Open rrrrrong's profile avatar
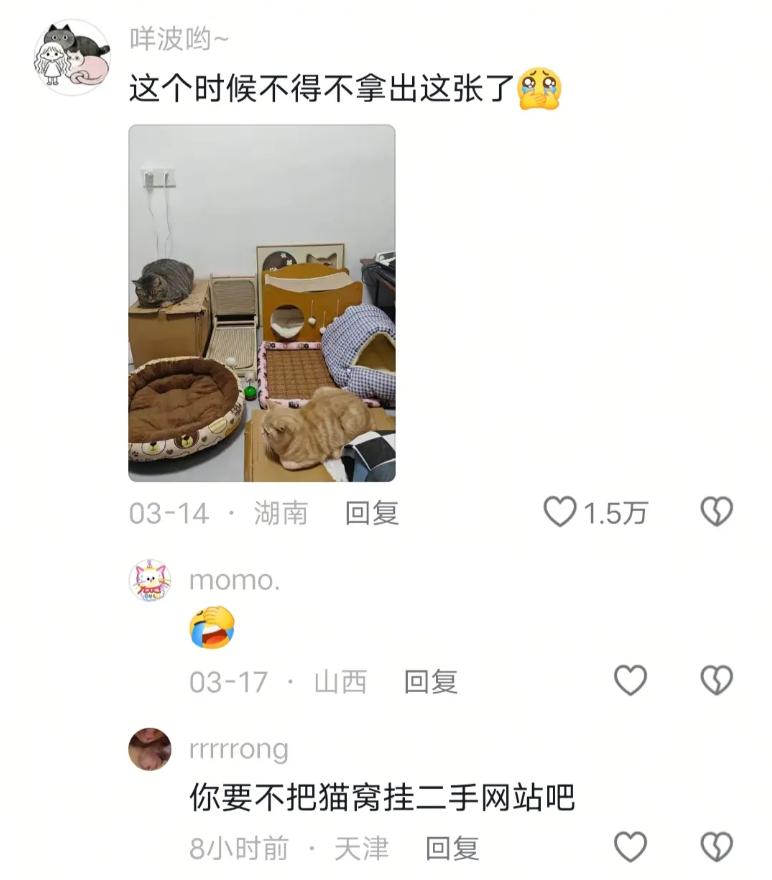This screenshot has width=772, height=880. [x=150, y=749]
